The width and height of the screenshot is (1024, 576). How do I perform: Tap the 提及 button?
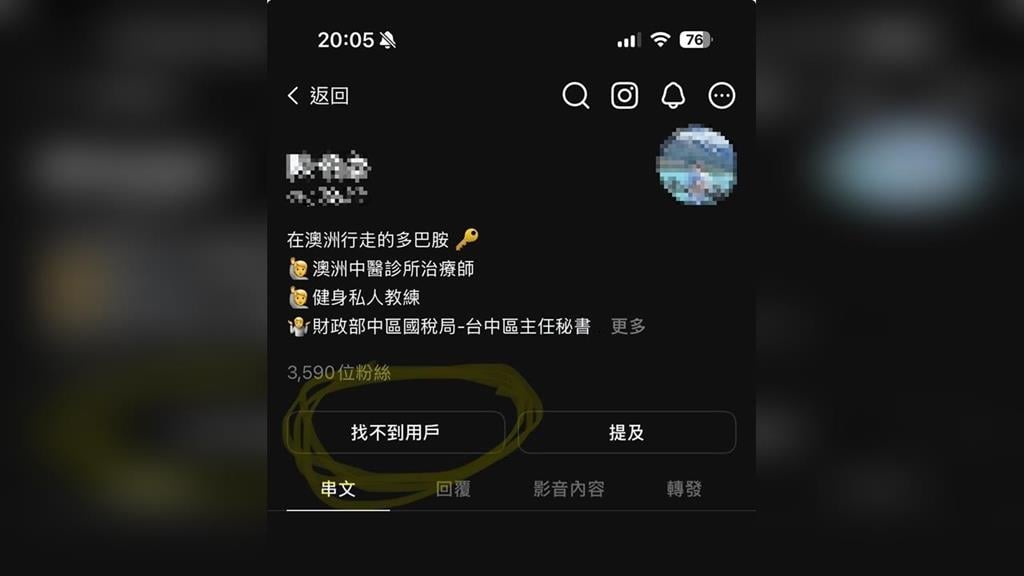point(627,433)
